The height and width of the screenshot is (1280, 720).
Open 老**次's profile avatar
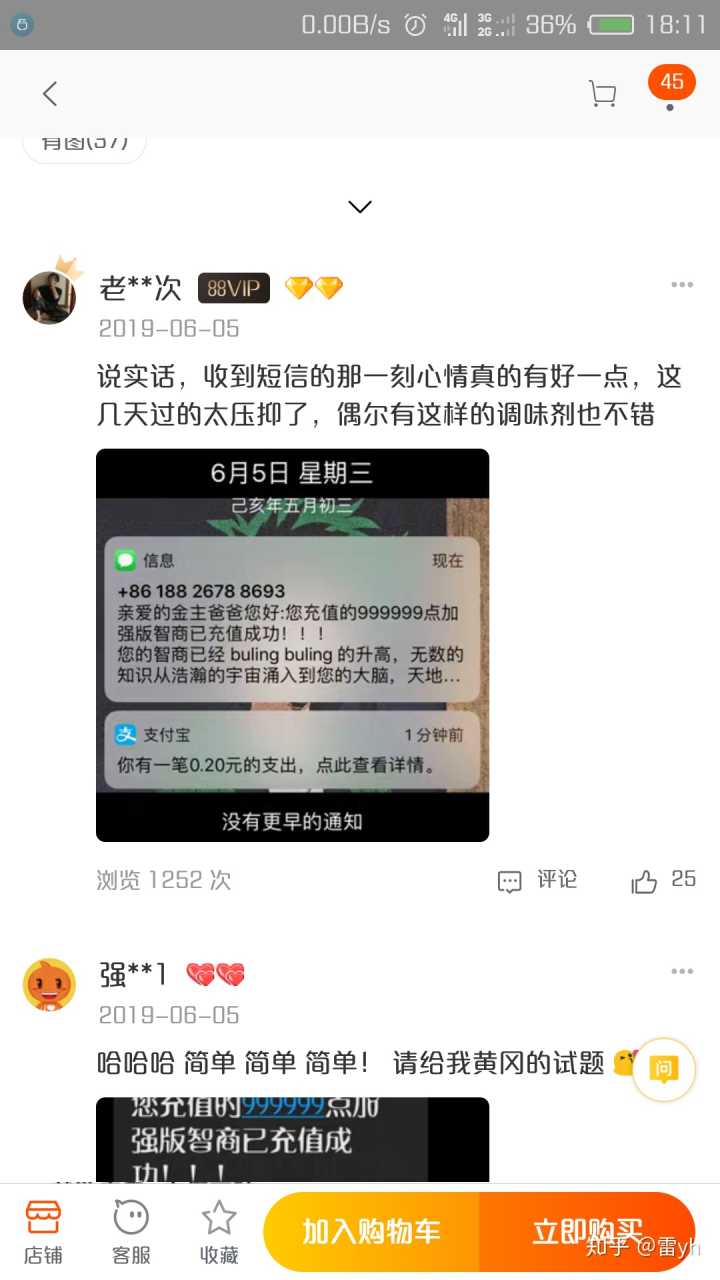pyautogui.click(x=49, y=297)
